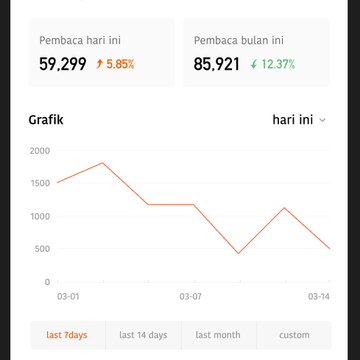This screenshot has height=360, width=360.
Task: Switch to last 14 days
Action: click(x=143, y=335)
